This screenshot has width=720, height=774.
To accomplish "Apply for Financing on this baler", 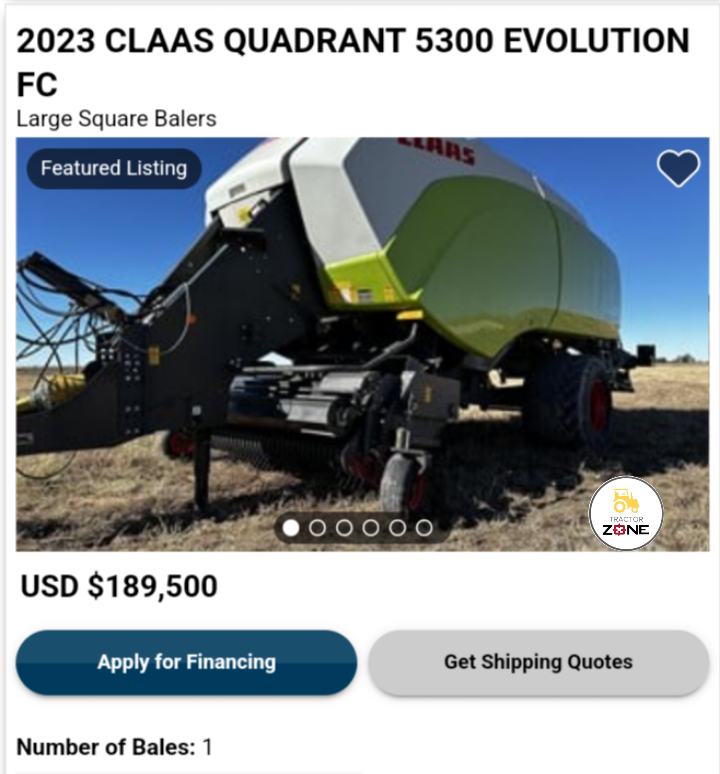I will [x=186, y=662].
